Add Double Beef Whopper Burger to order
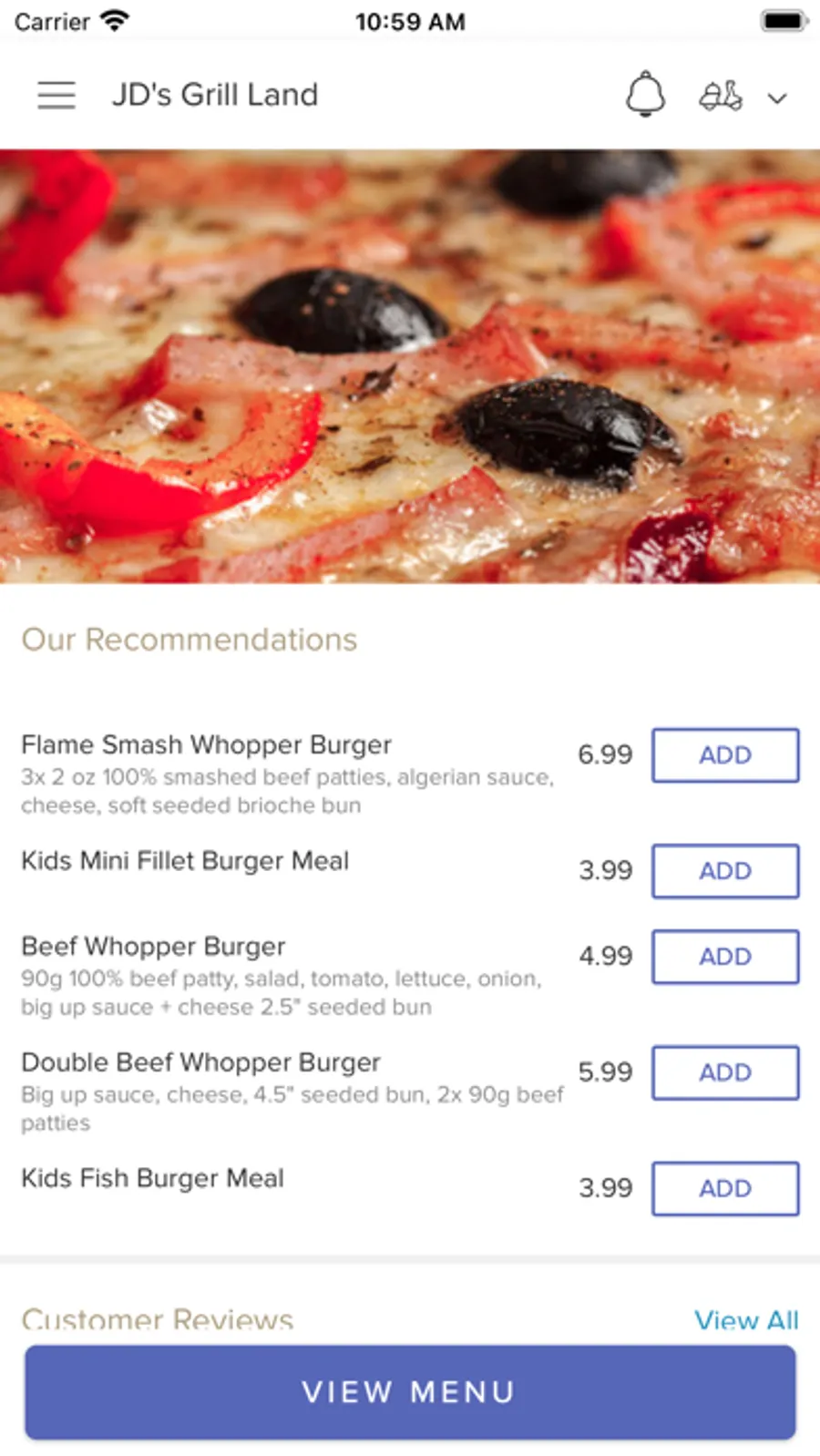The width and height of the screenshot is (820, 1456). [x=725, y=1072]
